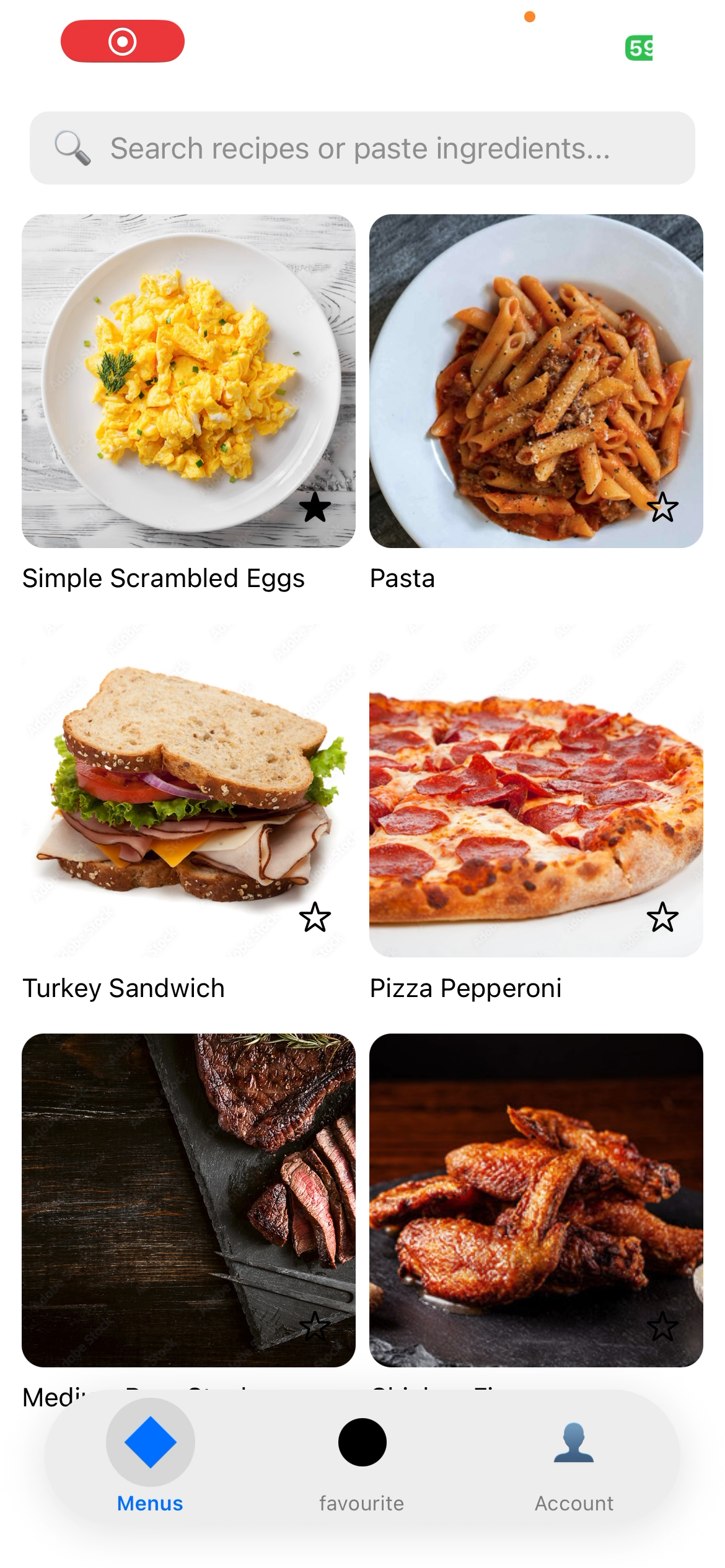Image resolution: width=725 pixels, height=1568 pixels.
Task: Tap the red screen recording indicator
Action: point(123,41)
